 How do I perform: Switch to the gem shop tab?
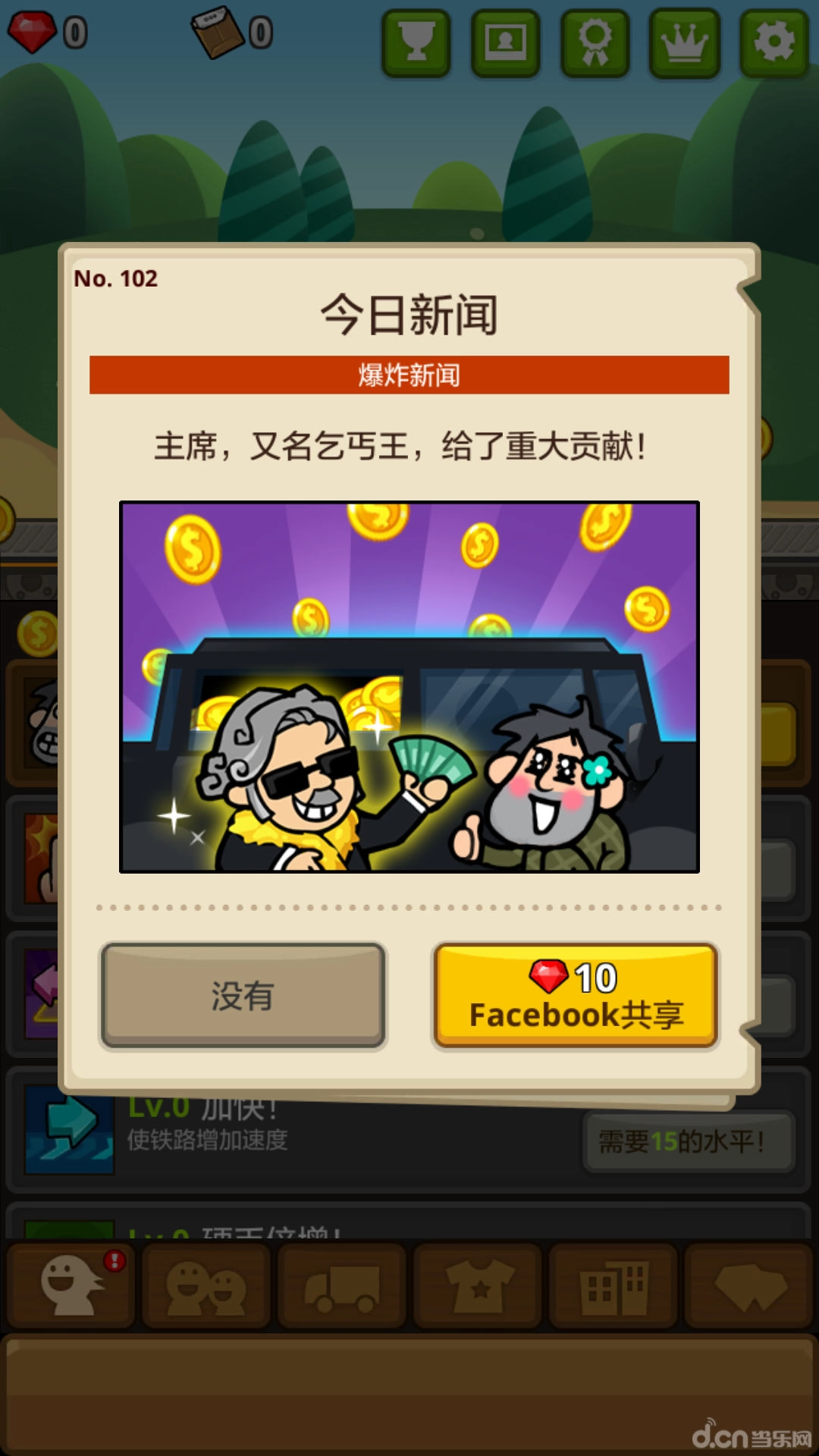point(748,1286)
